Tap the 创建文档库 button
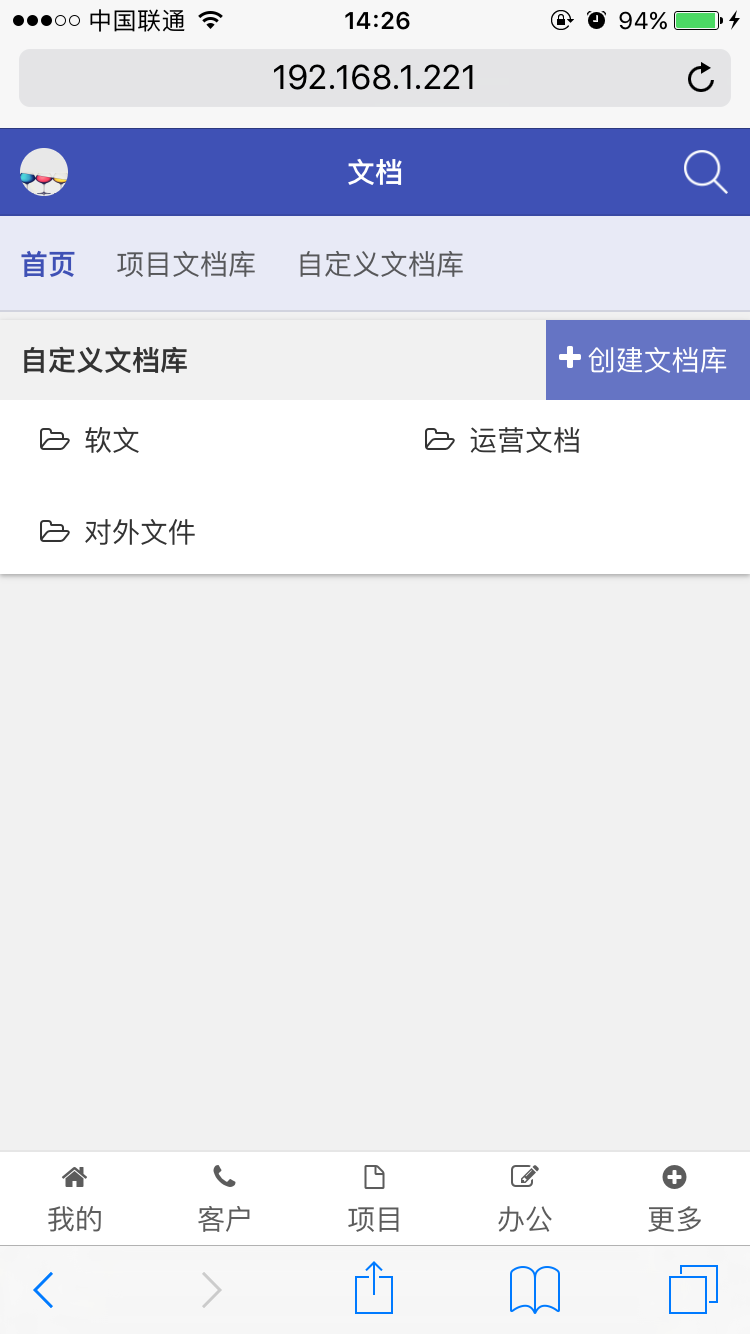Image resolution: width=750 pixels, height=1334 pixels. coord(648,360)
